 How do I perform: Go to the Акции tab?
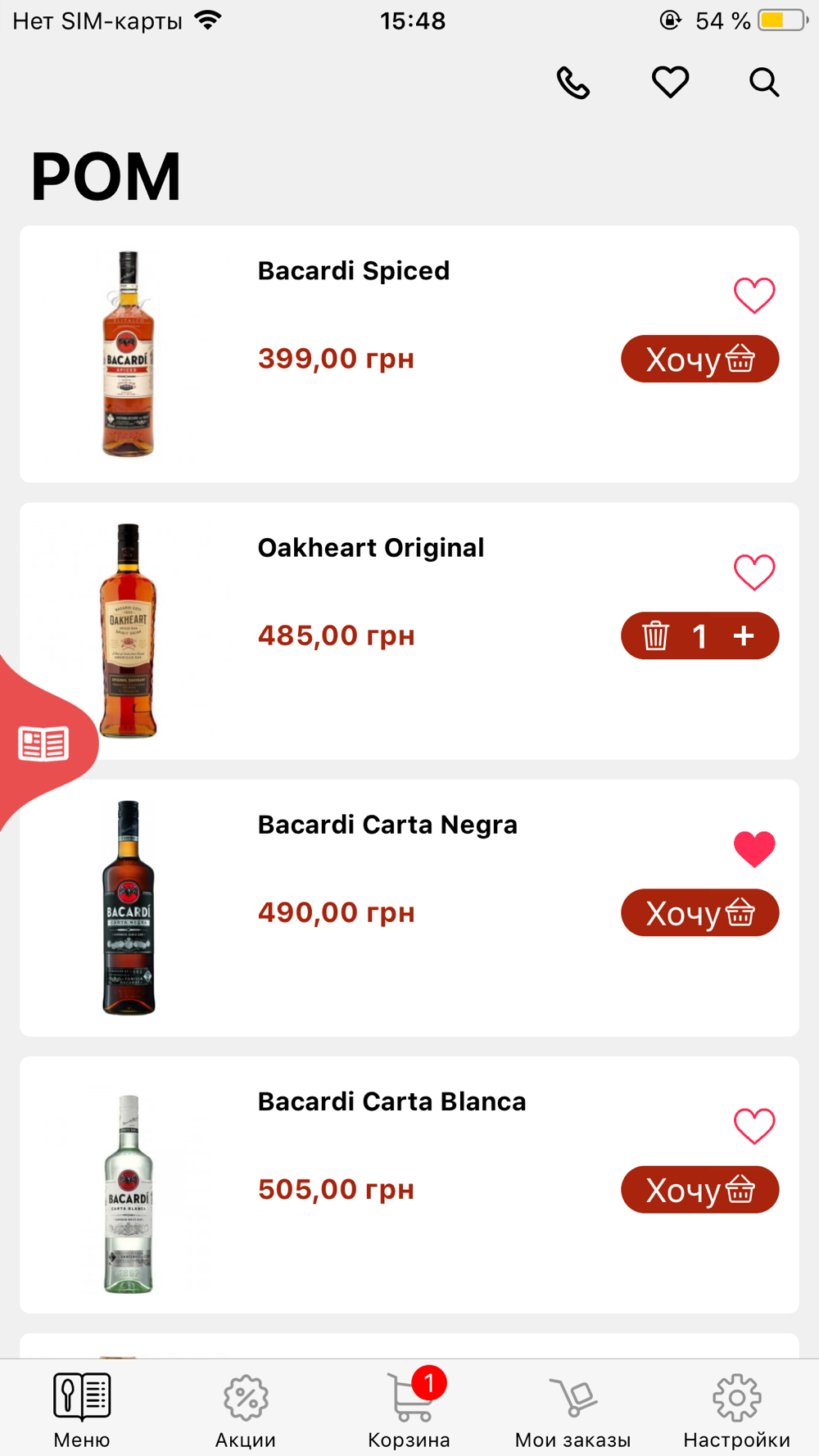pos(246,1409)
